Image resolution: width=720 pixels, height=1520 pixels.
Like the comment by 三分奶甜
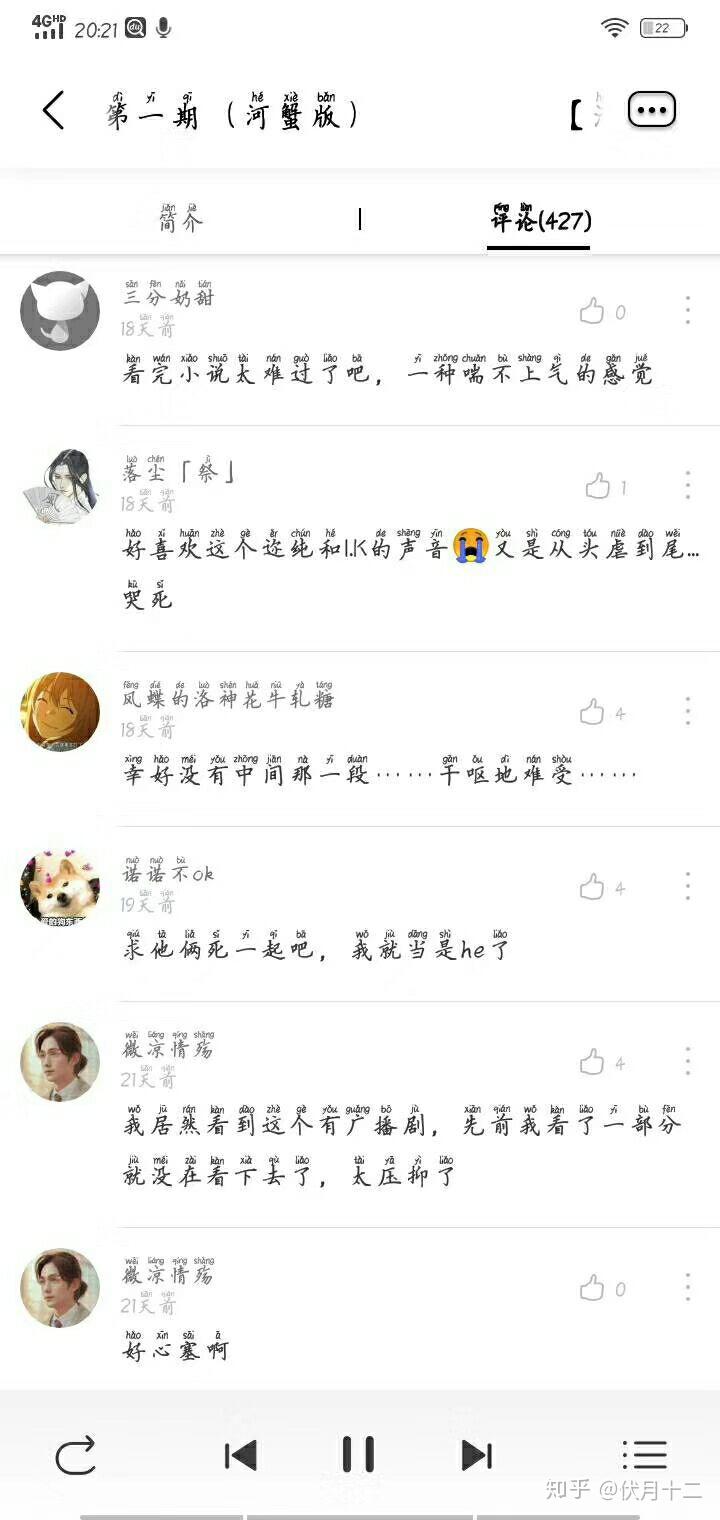(x=592, y=312)
